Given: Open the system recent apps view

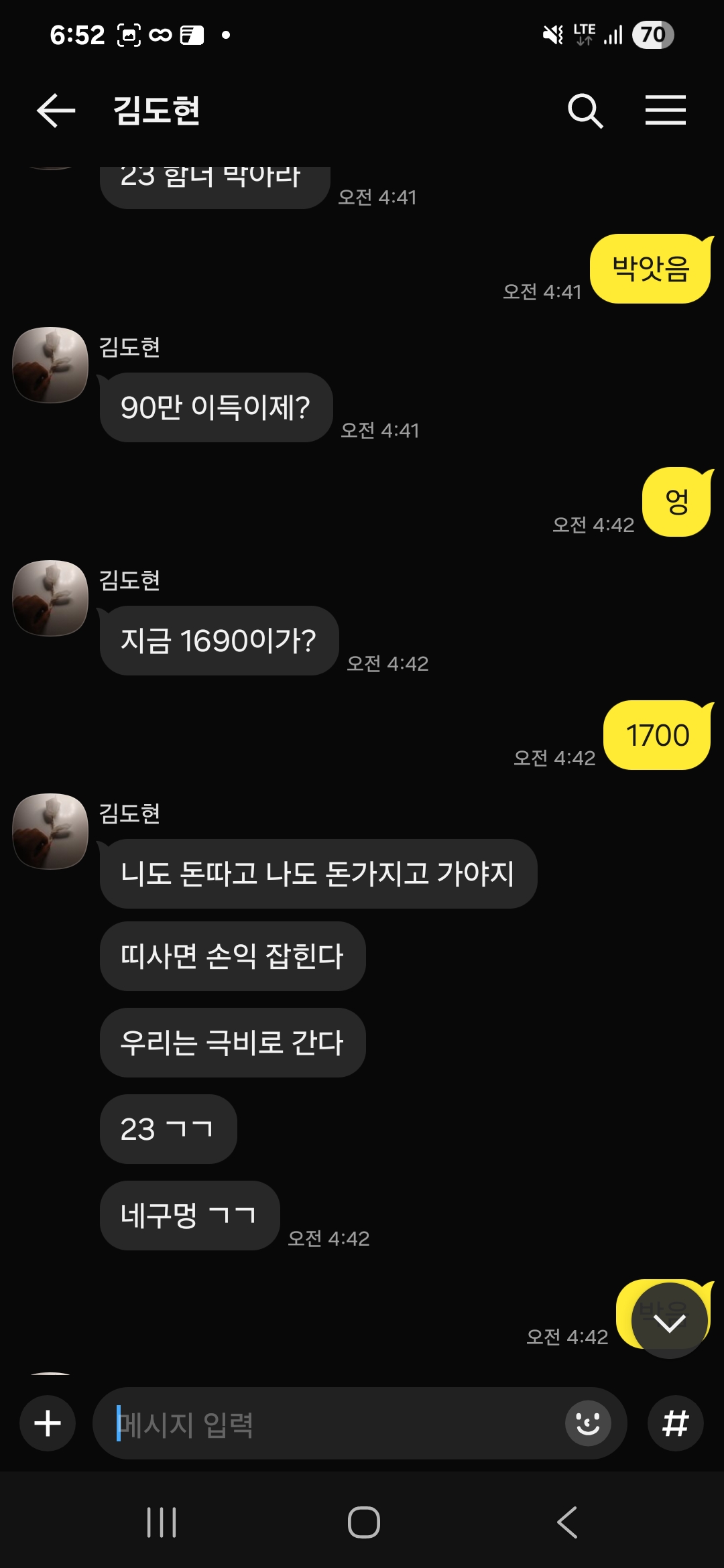Looking at the screenshot, I should (x=162, y=1522).
